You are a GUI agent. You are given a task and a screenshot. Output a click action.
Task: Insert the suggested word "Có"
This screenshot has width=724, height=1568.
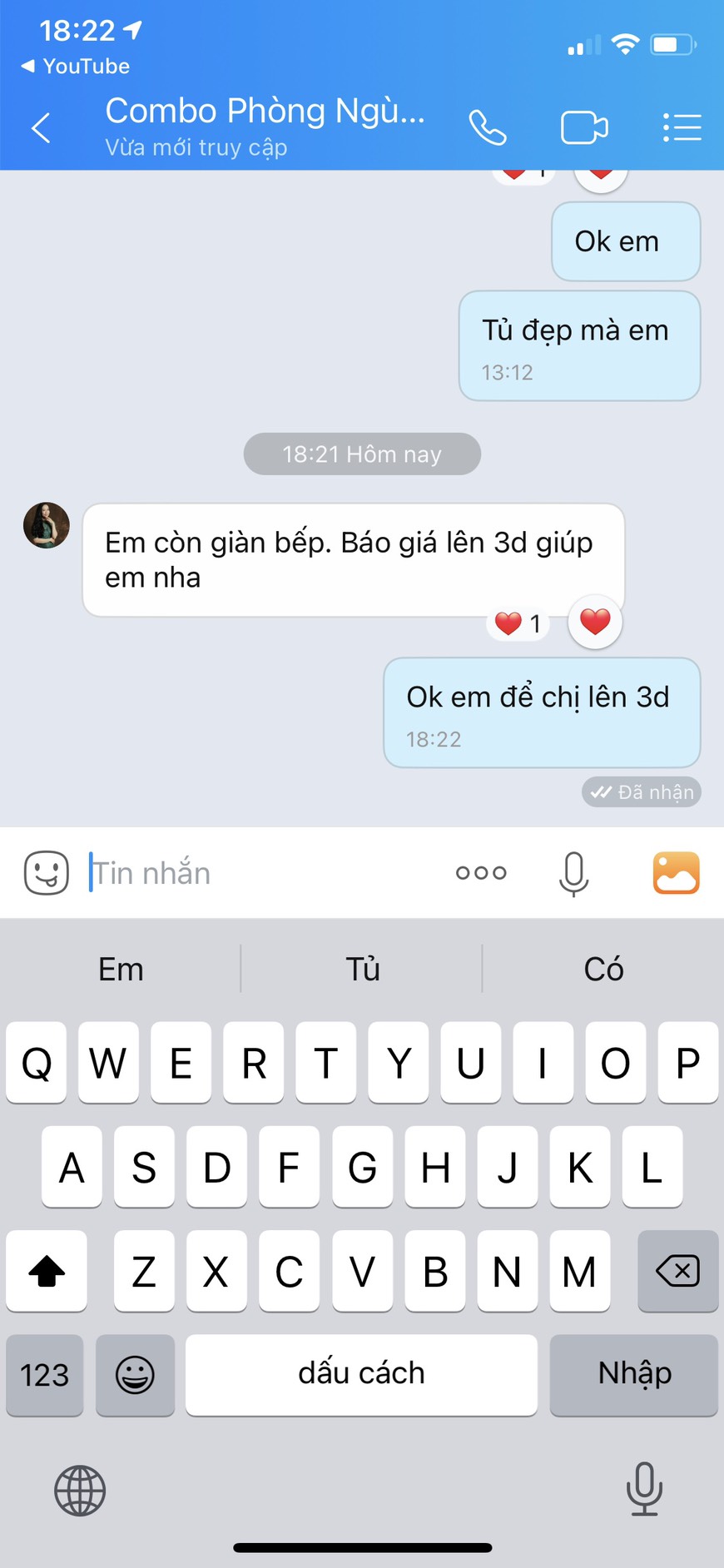[x=603, y=969]
